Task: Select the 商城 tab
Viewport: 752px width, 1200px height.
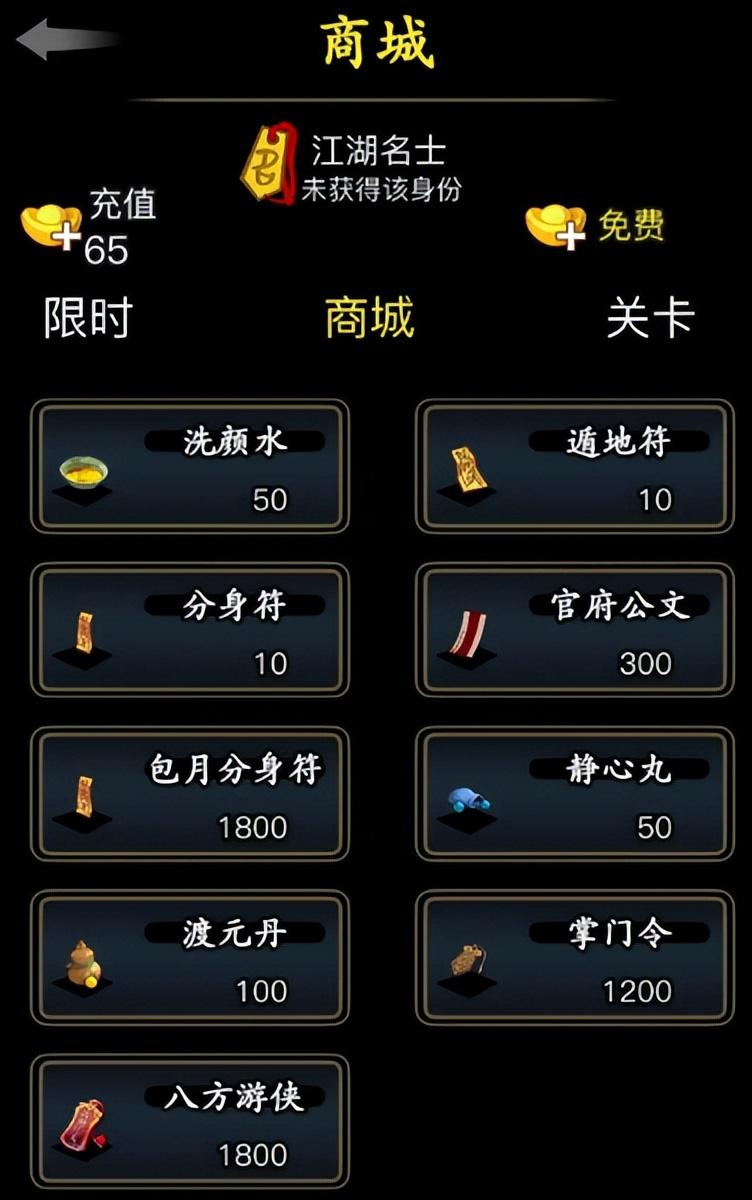Action: tap(369, 318)
